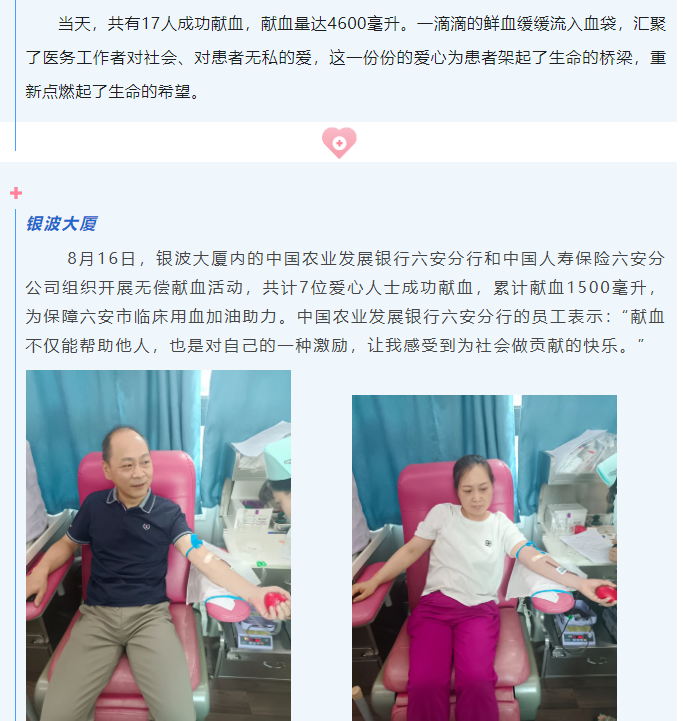
Task: Open the photo of the man donating blood
Action: click(x=158, y=545)
